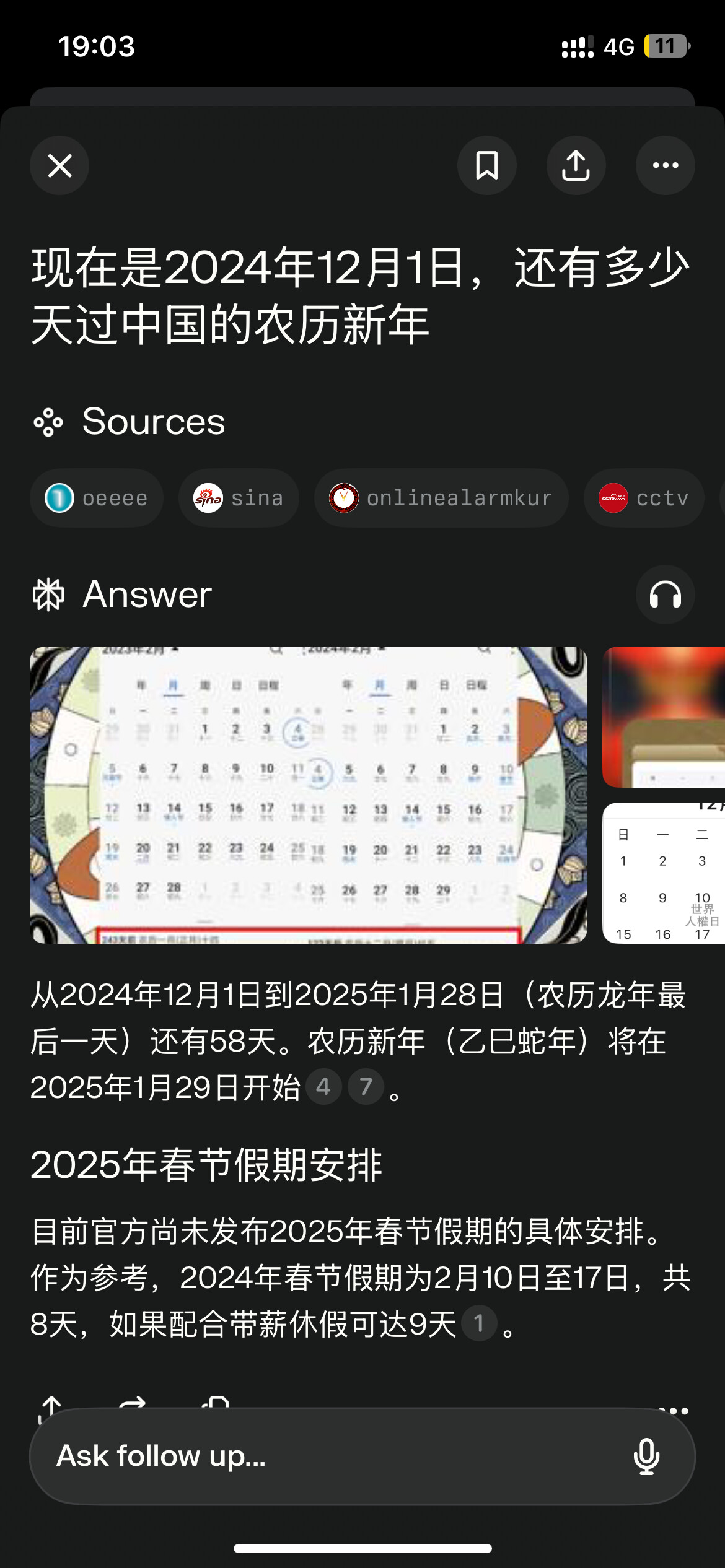This screenshot has width=725, height=1568.
Task: Open citation 4 in the answer
Action: click(x=323, y=1087)
